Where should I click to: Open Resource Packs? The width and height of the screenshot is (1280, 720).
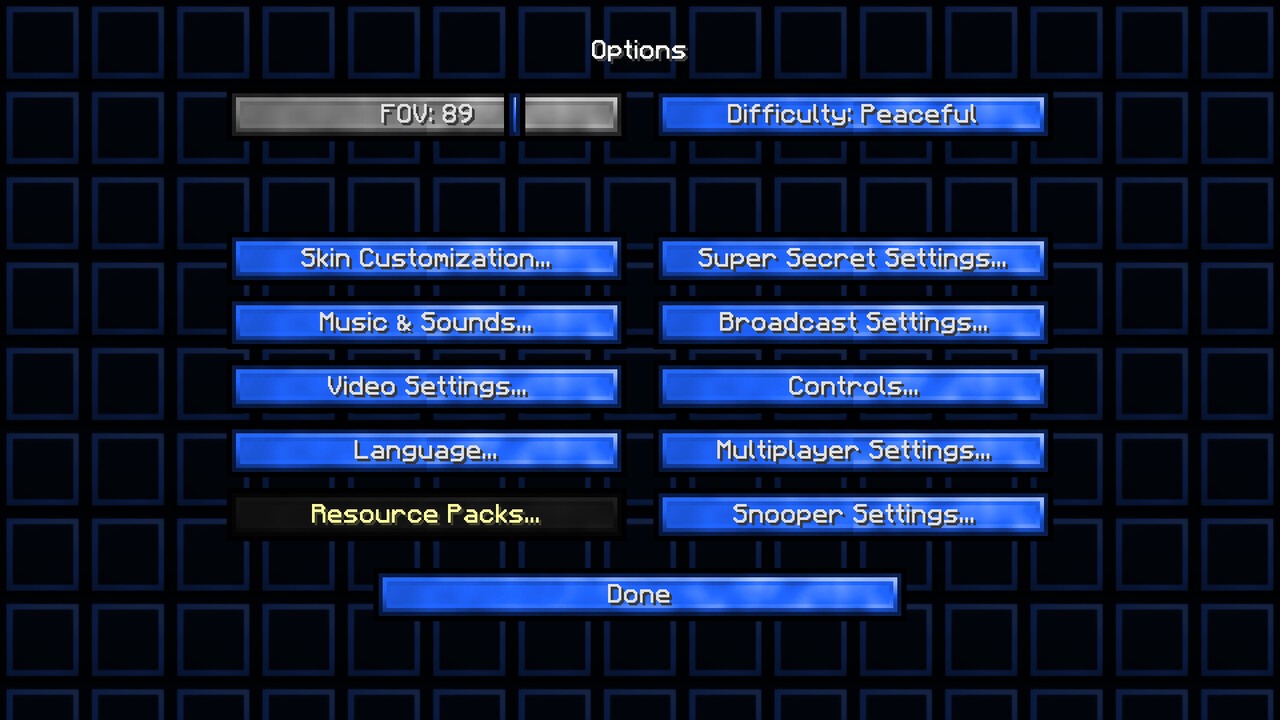click(x=427, y=515)
